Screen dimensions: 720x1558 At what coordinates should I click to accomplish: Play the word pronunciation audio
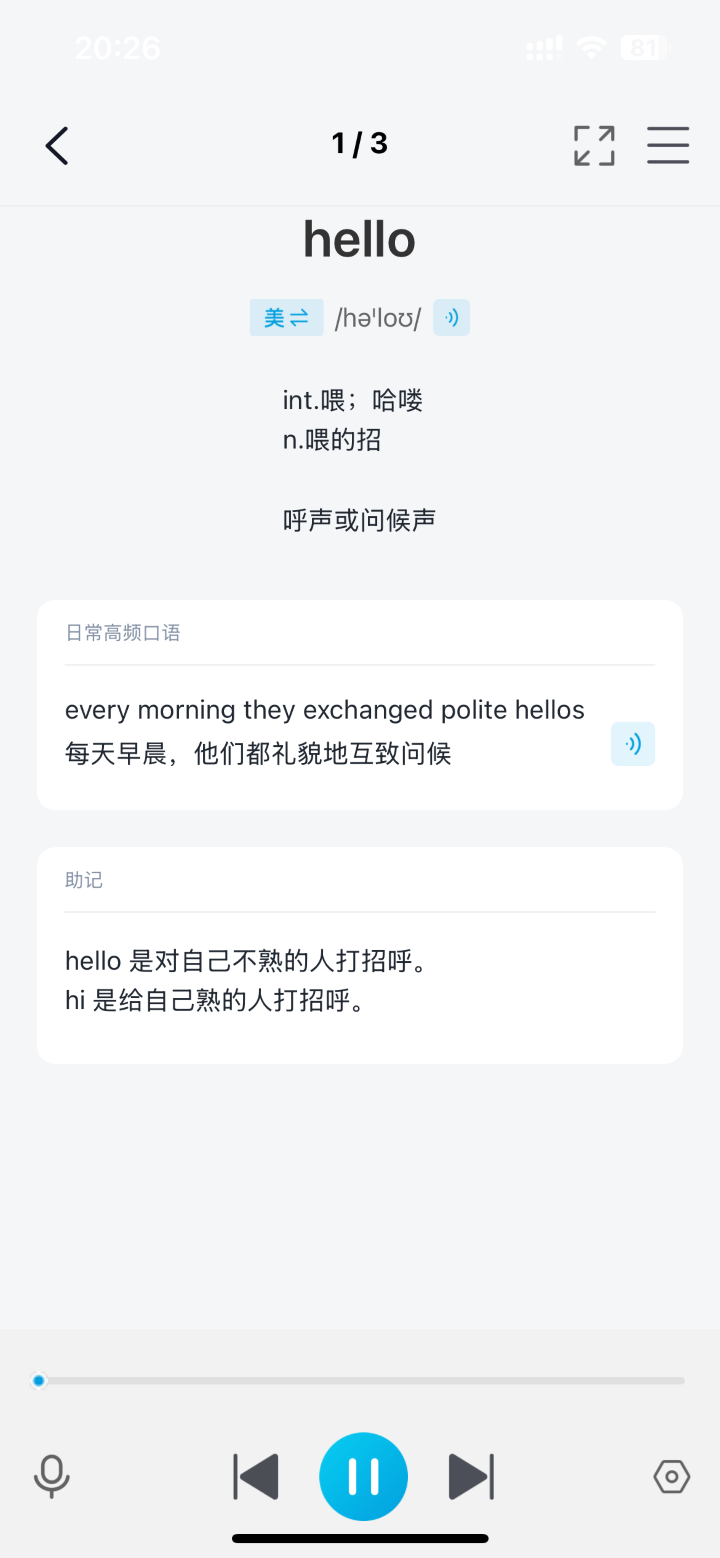coord(451,316)
